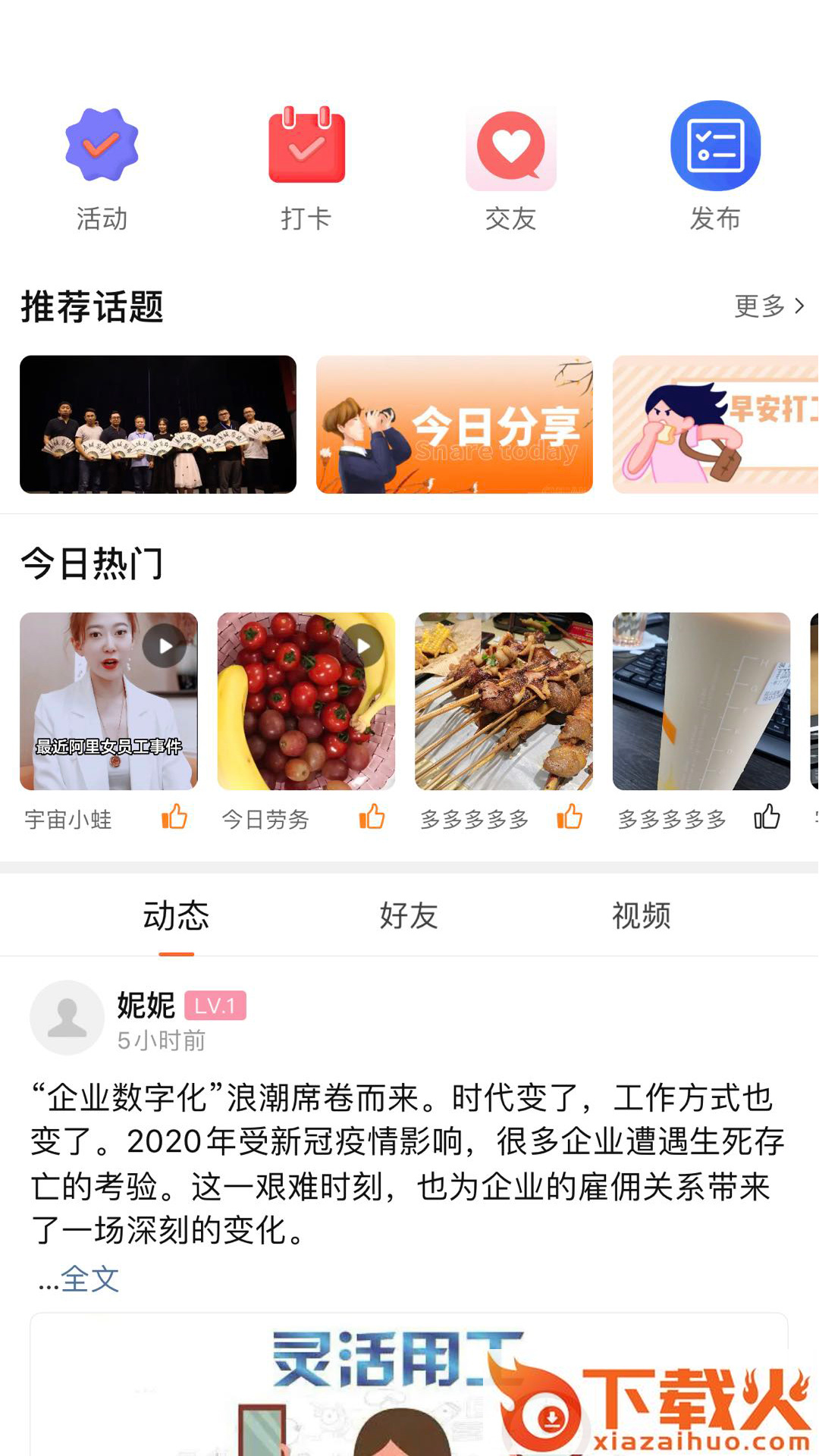Play the 今日劳务 fruit video
Viewport: 819px width, 1456px height.
pos(306,701)
